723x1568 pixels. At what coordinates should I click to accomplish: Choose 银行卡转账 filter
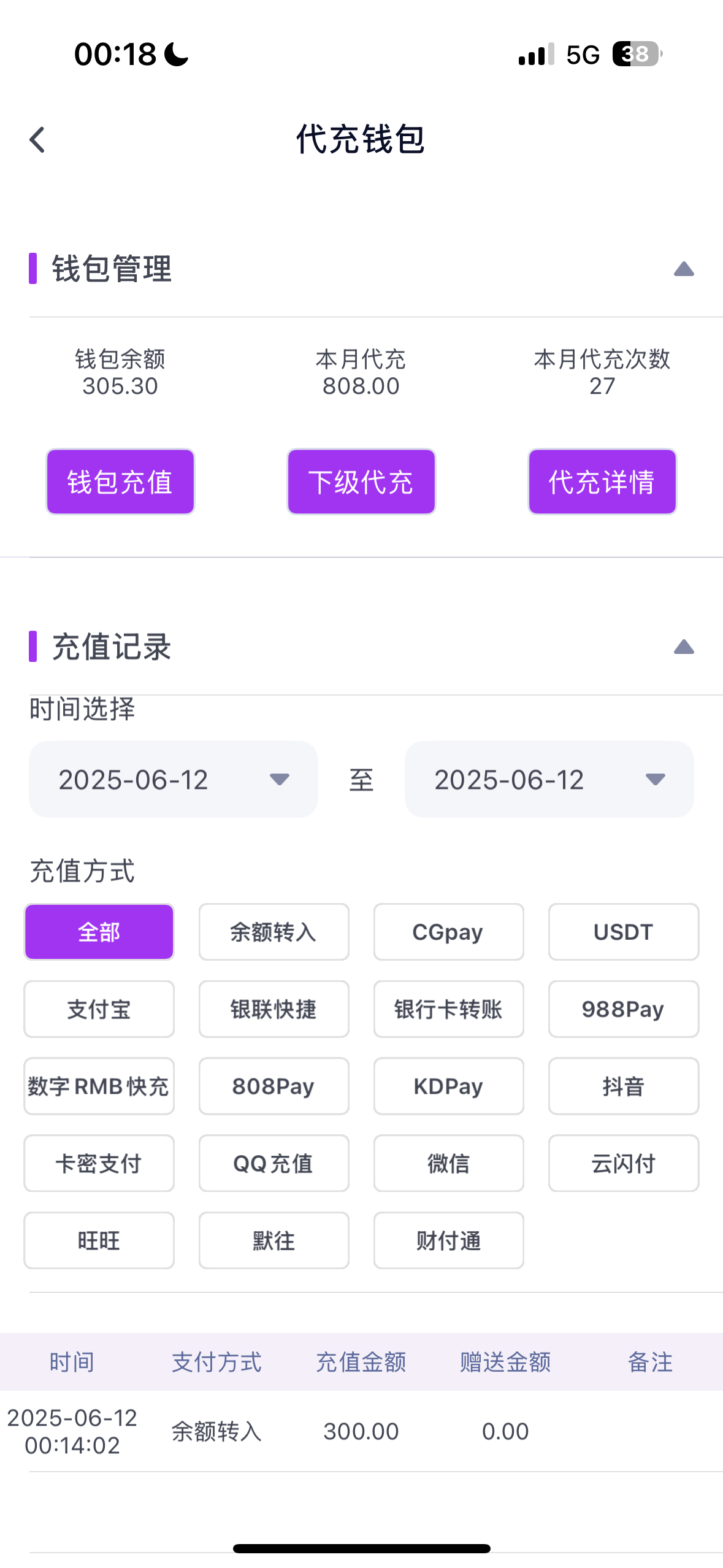pyautogui.click(x=448, y=1009)
